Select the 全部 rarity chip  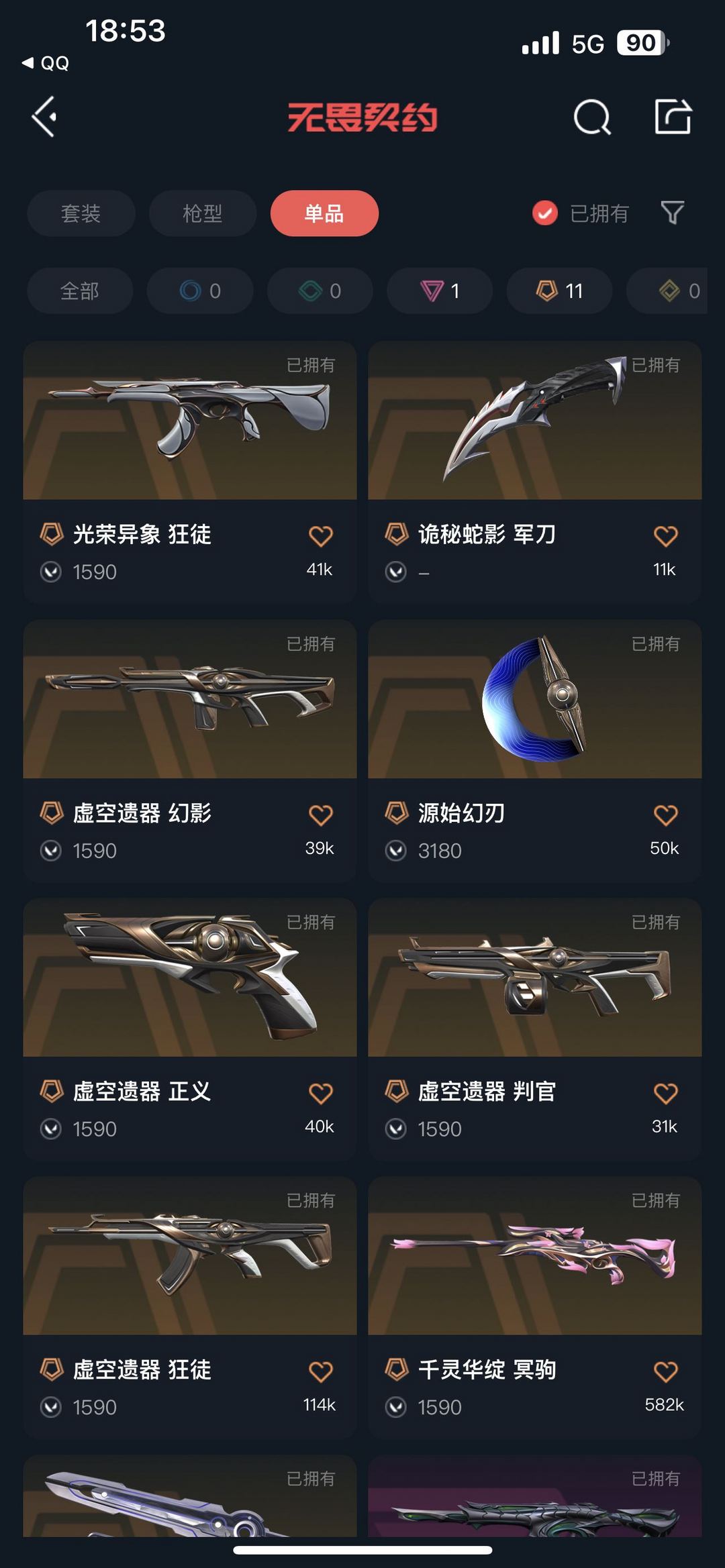(80, 291)
